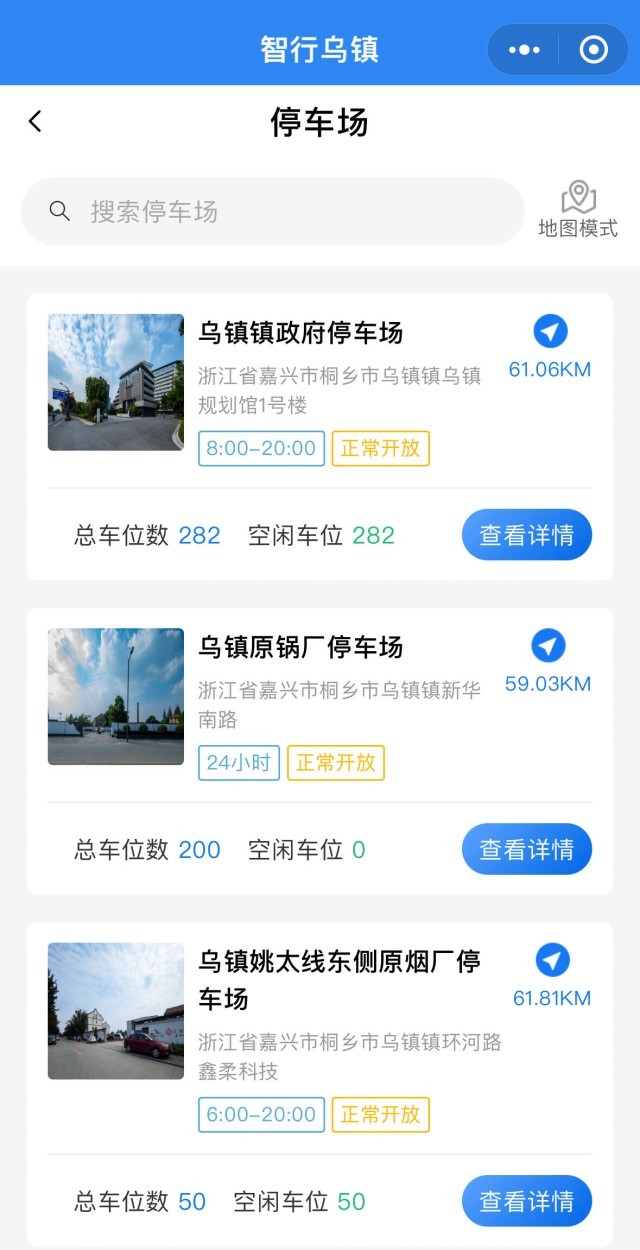Go back using the arrow icon
Screen dimensions: 640x1250
[x=36, y=122]
